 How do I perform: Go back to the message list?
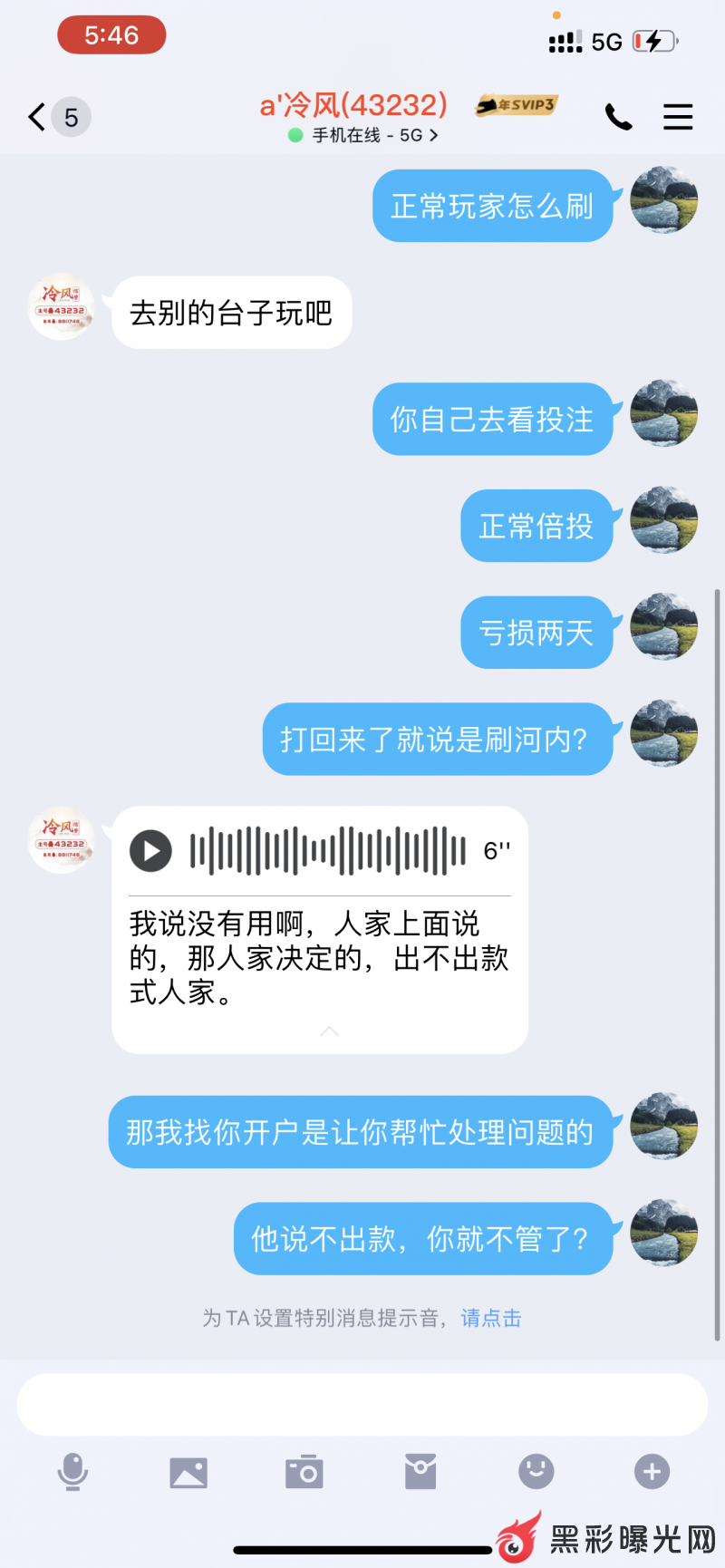click(38, 117)
